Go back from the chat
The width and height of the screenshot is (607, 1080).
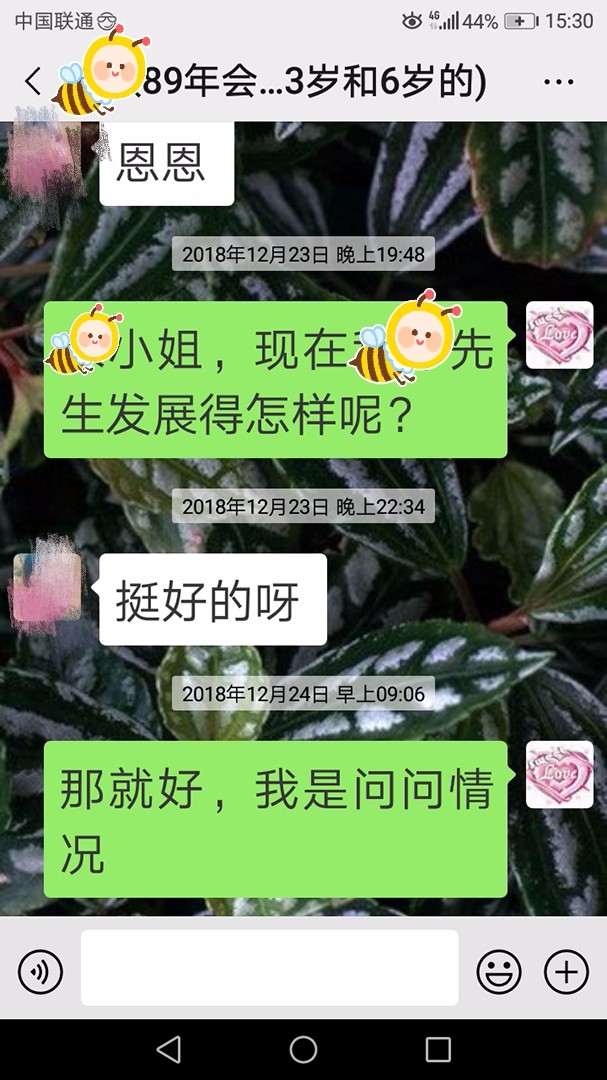coord(33,82)
